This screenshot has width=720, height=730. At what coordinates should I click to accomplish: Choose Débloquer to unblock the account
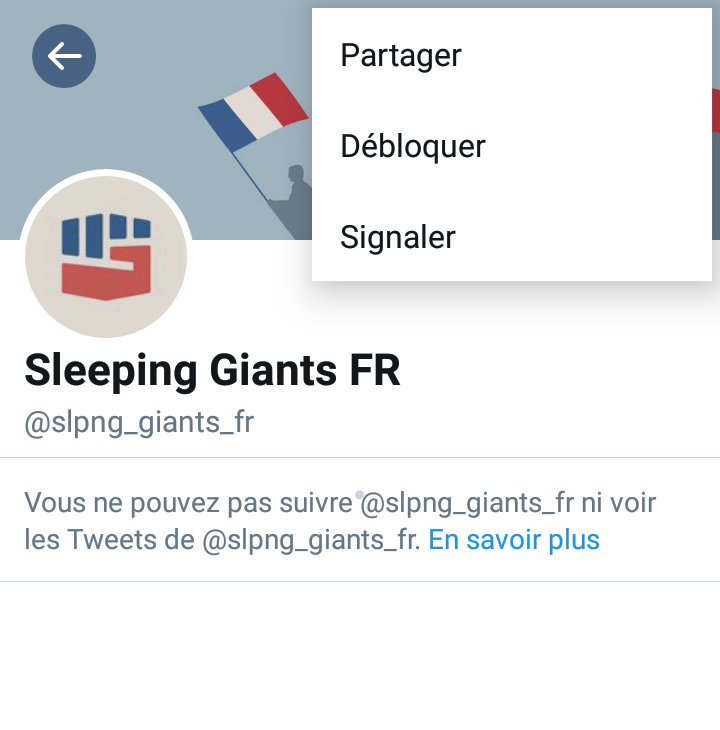[x=413, y=146]
